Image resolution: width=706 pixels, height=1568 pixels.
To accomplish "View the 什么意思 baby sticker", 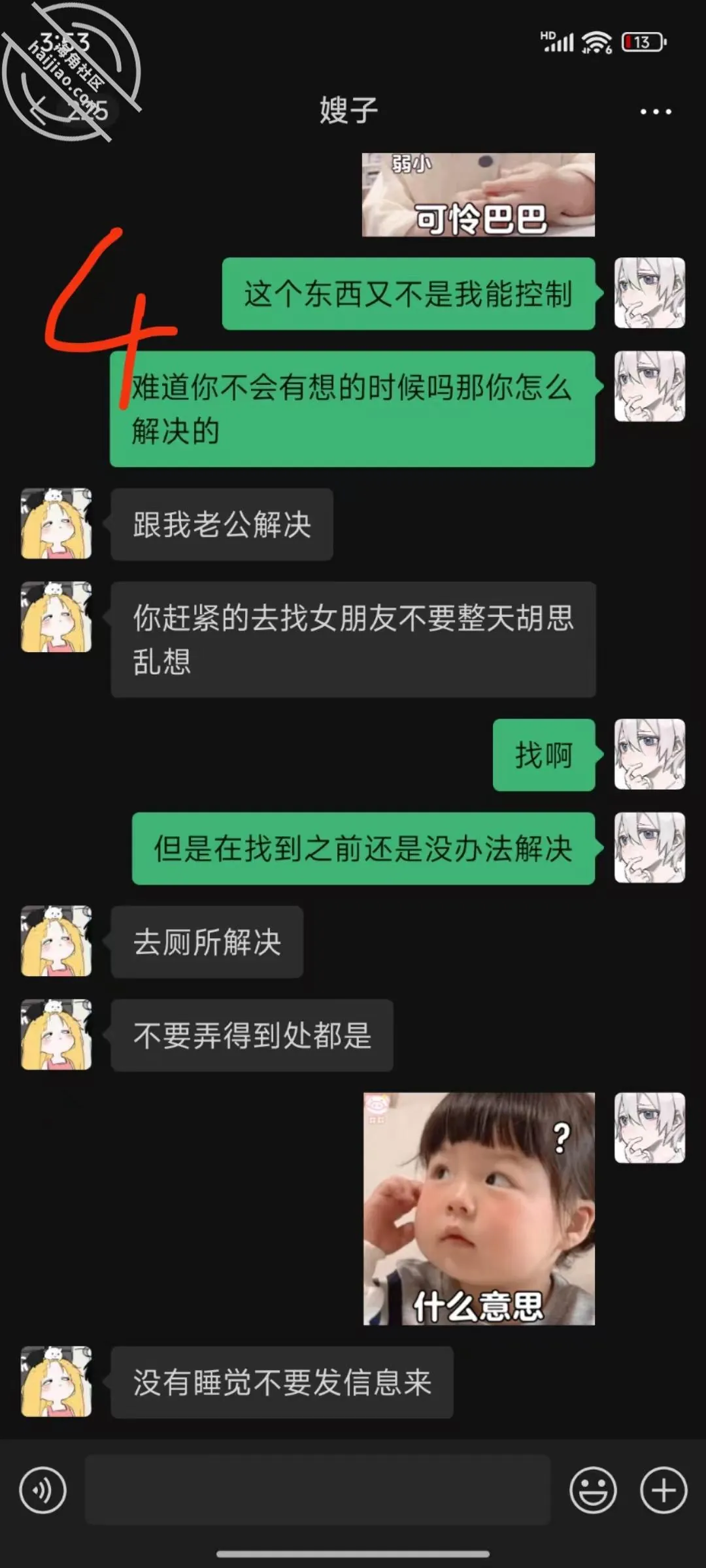I will coord(479,1209).
